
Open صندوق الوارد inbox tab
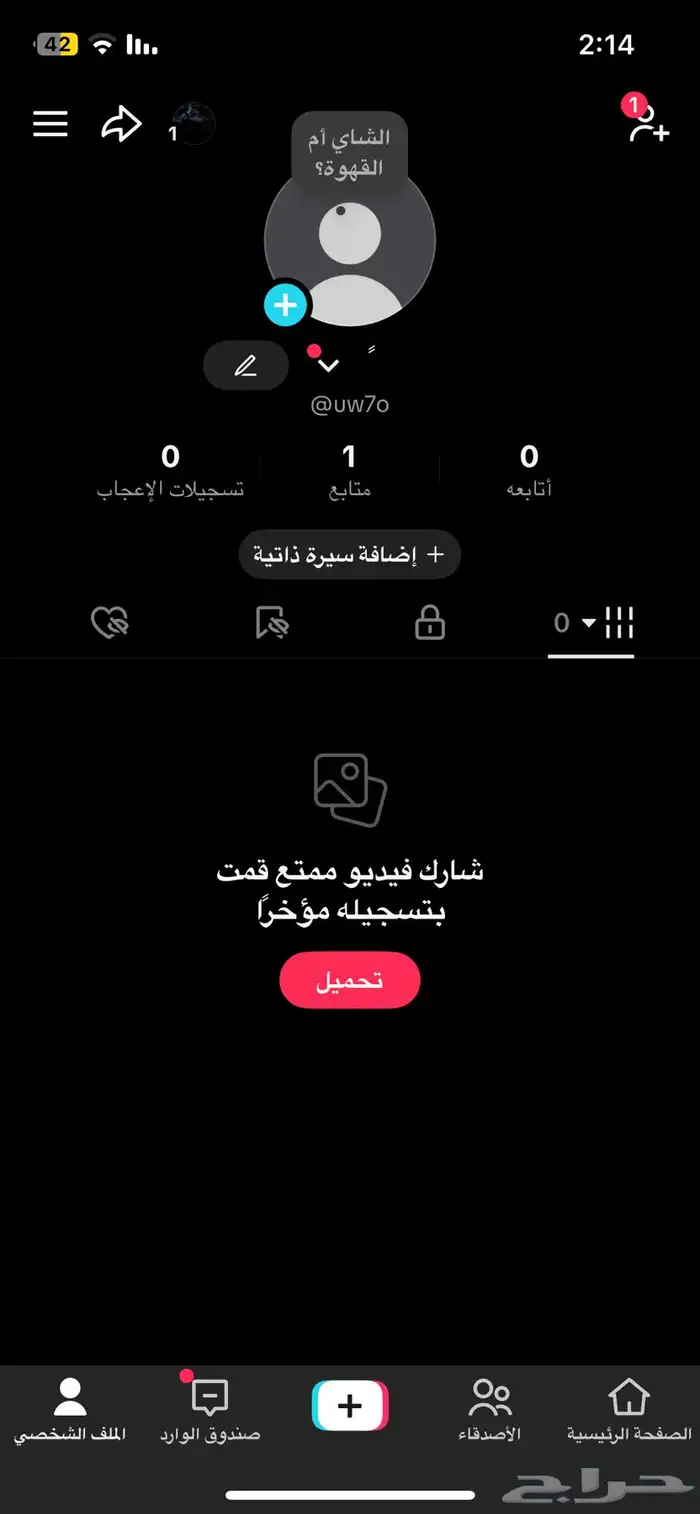click(x=210, y=1409)
